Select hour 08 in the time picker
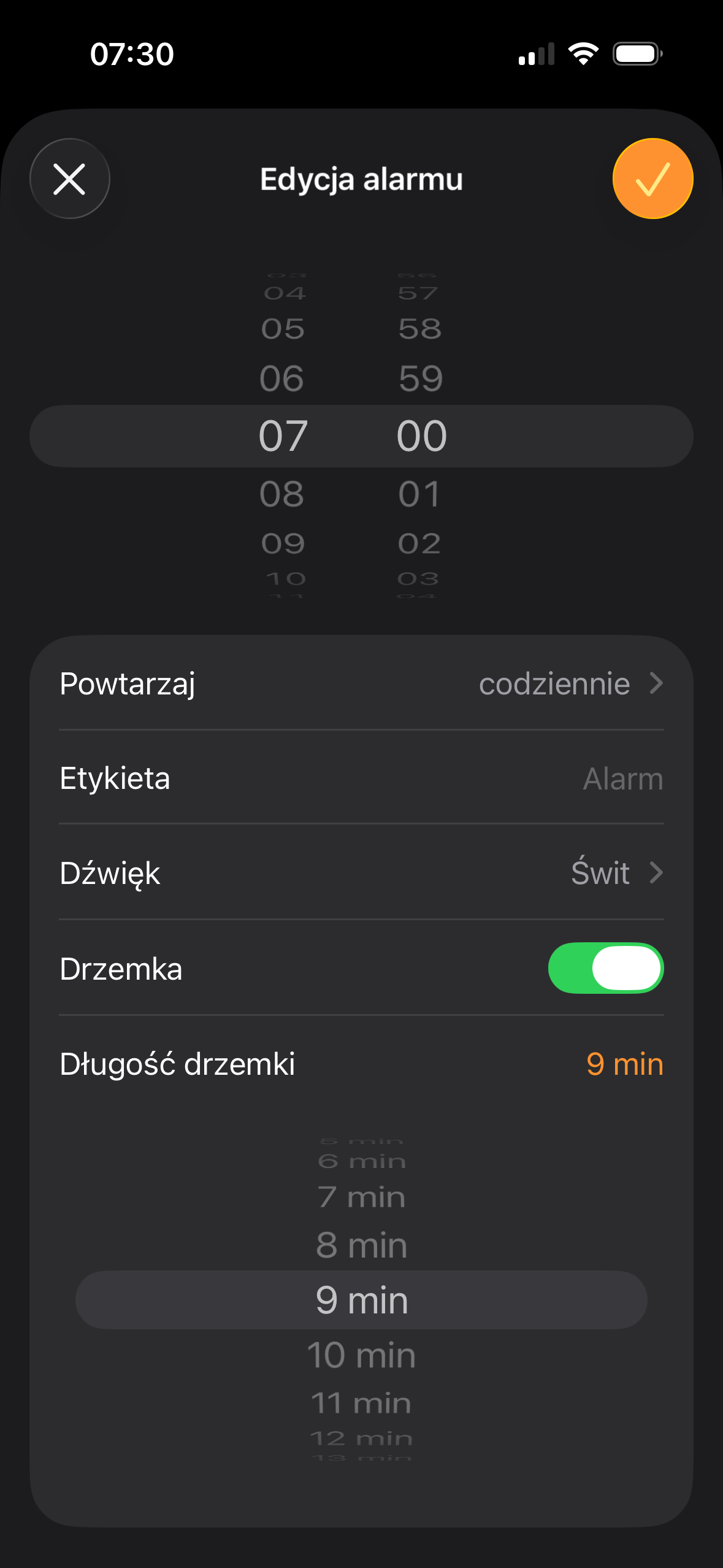The image size is (723, 1568). tap(282, 494)
